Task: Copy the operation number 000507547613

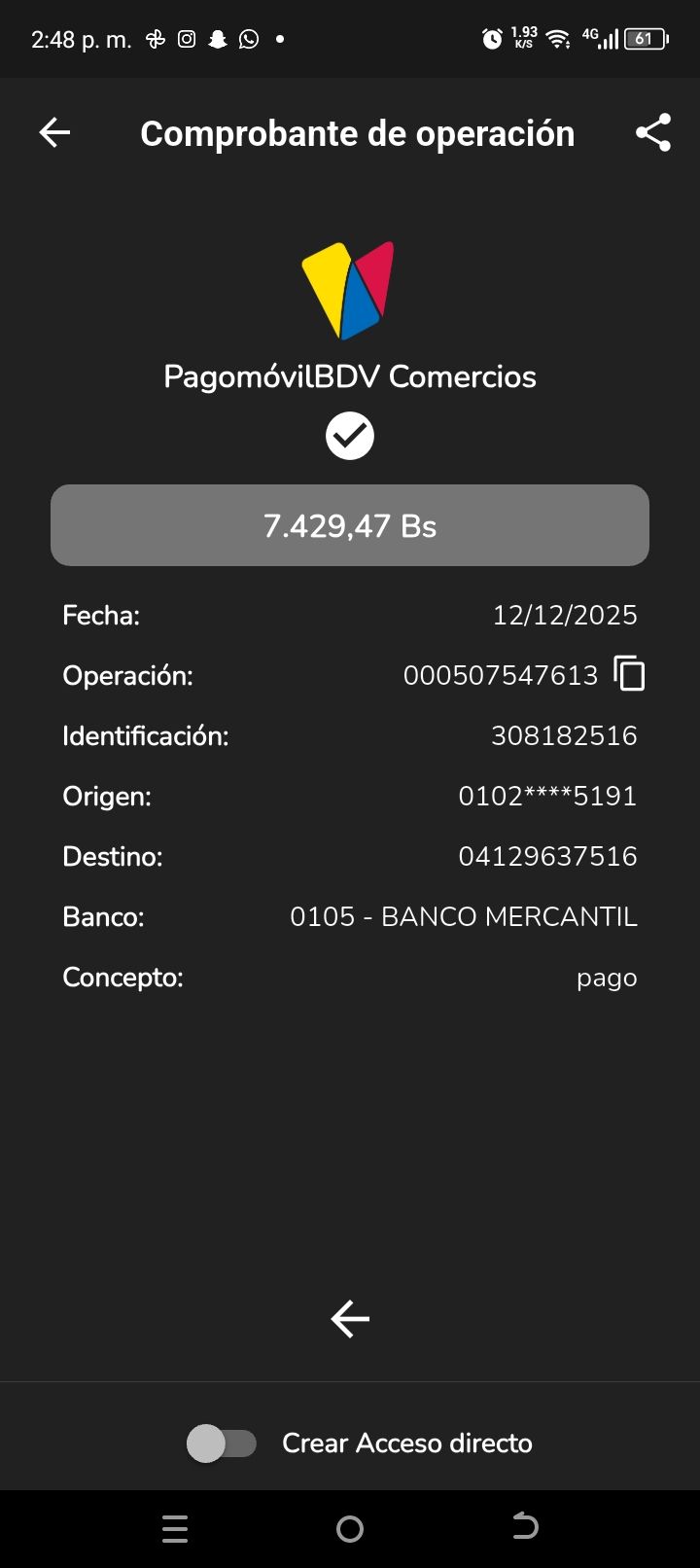Action: [629, 674]
